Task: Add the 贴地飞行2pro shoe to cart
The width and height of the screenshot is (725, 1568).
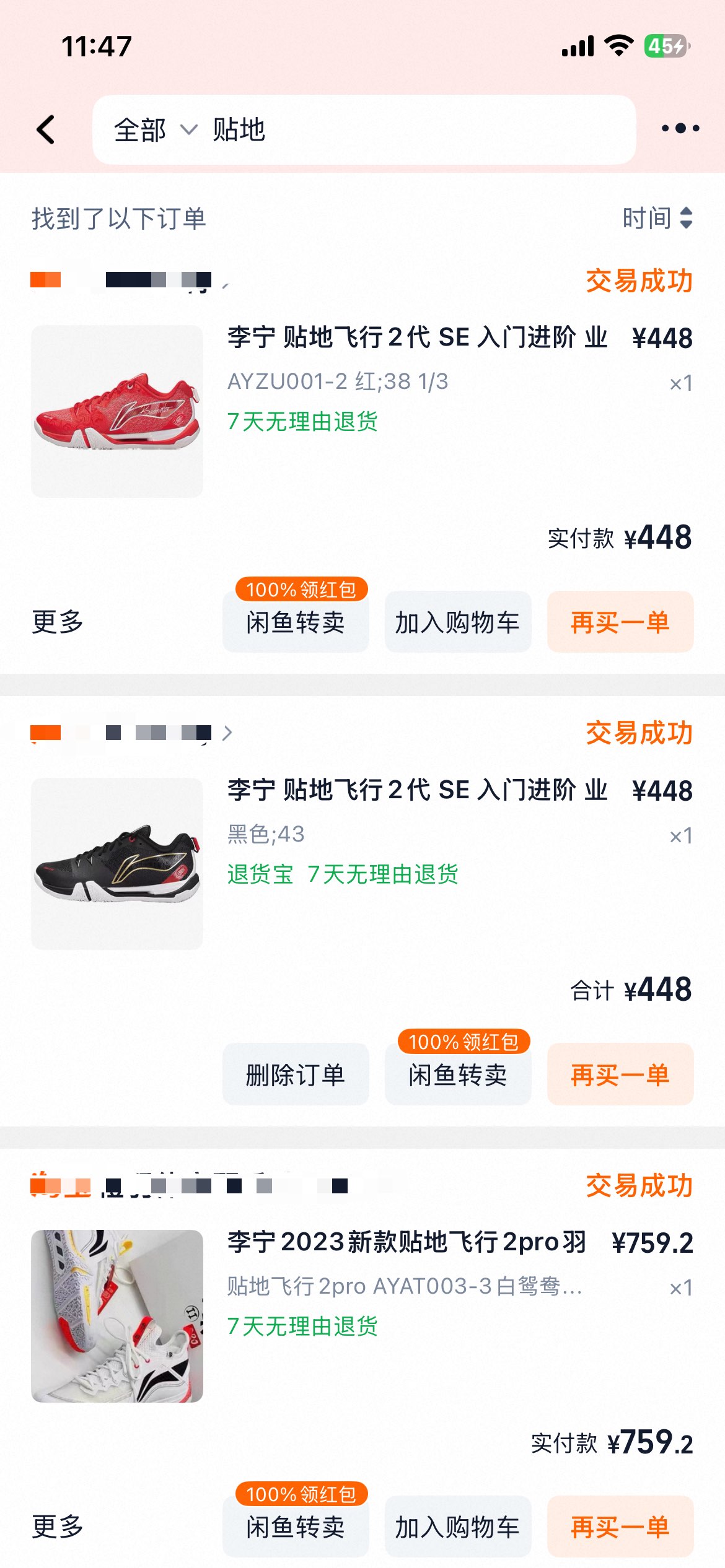Action: 457,1527
